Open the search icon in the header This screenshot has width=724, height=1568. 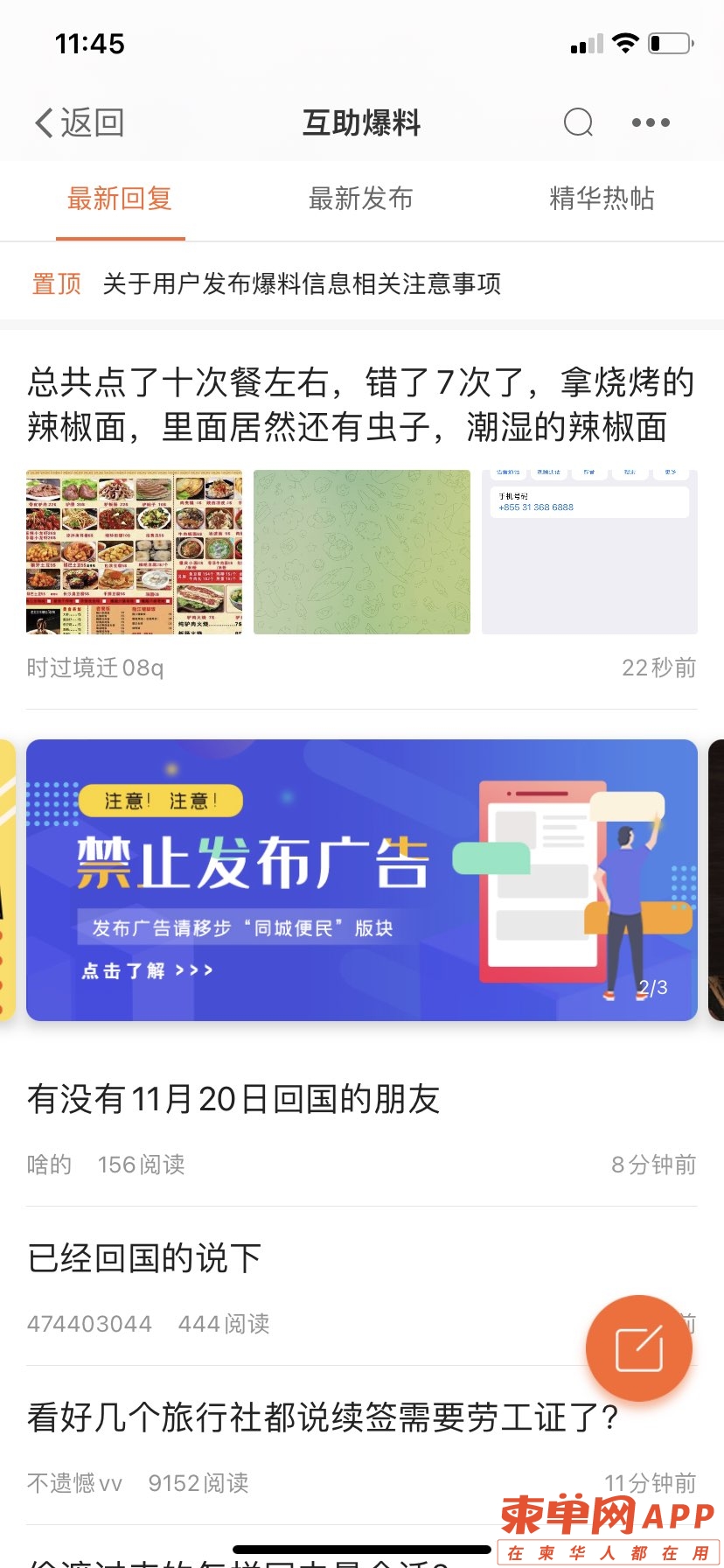578,122
